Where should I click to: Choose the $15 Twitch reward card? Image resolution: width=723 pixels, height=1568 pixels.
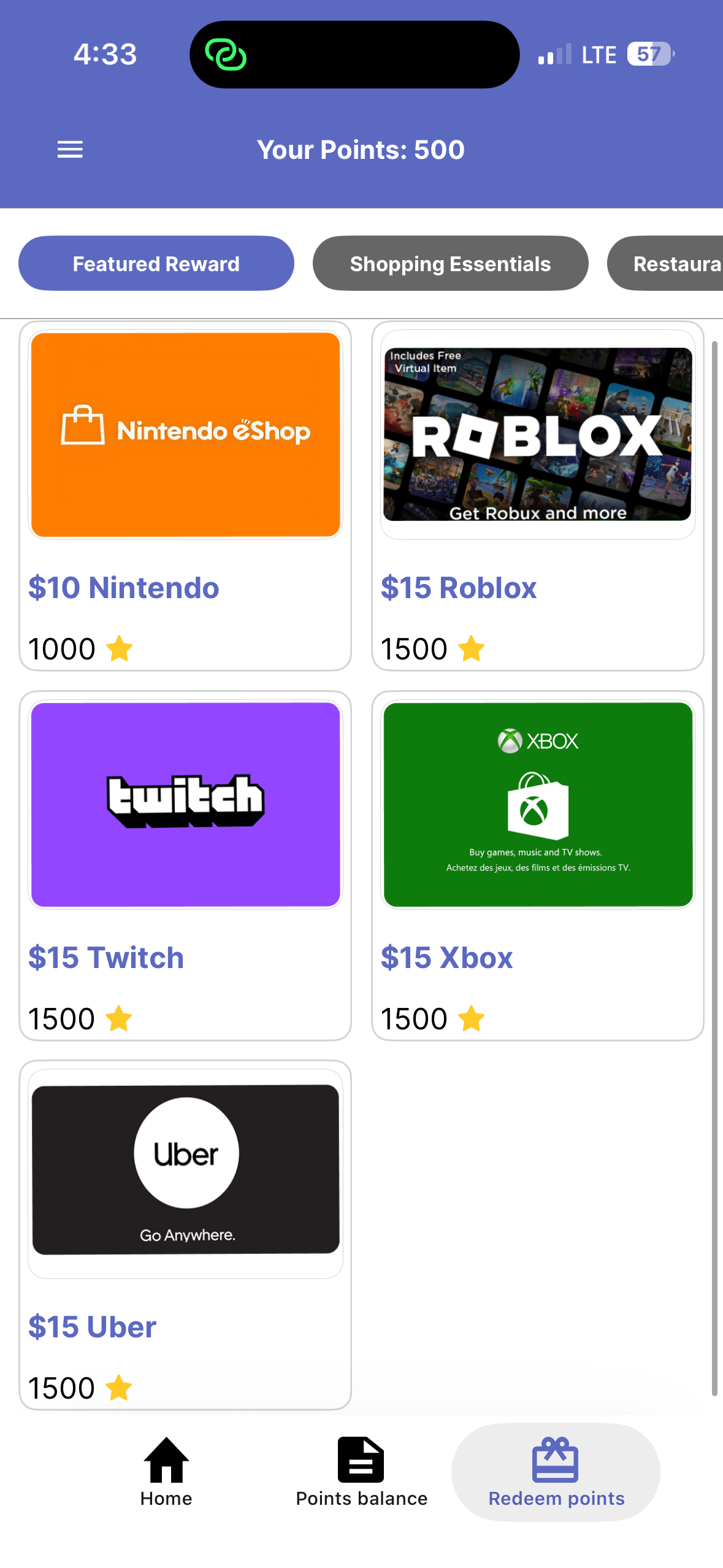[x=185, y=866]
